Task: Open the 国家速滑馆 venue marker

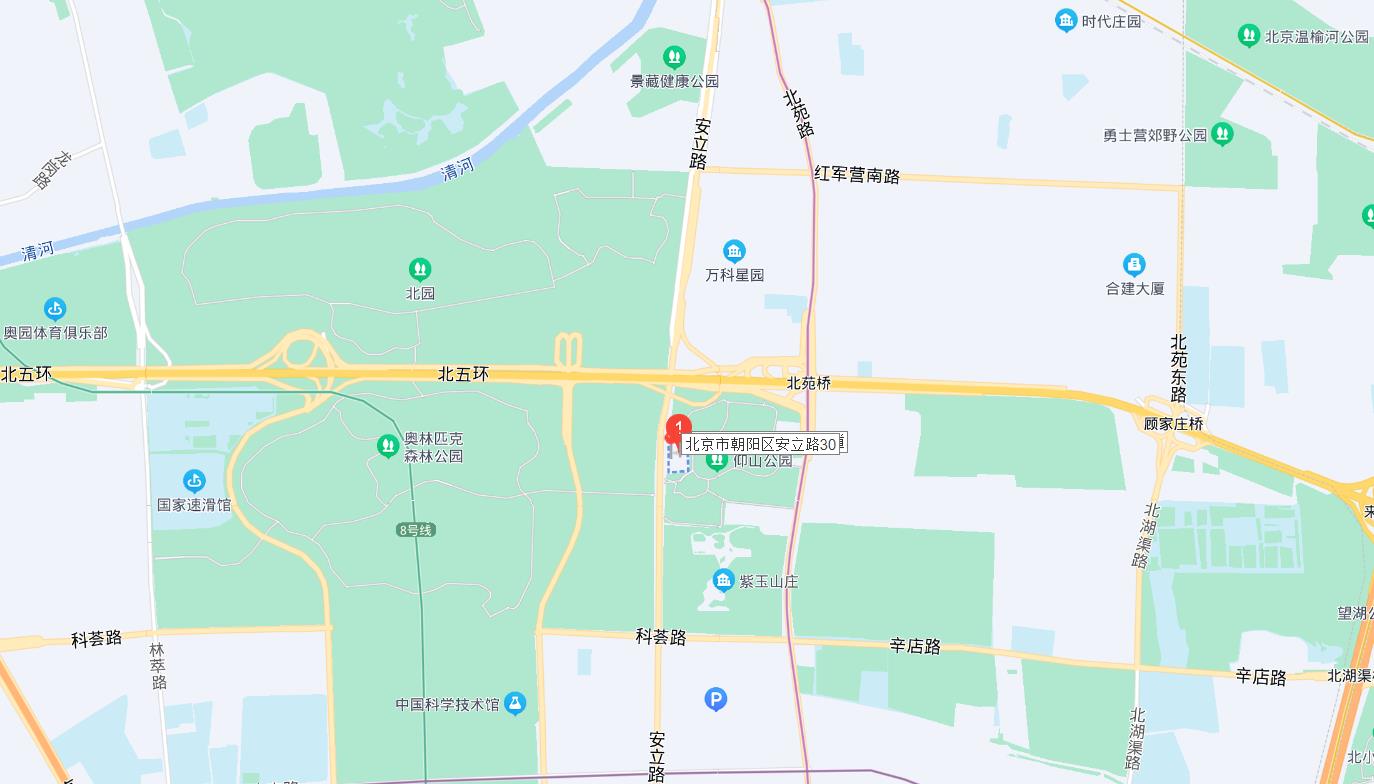Action: pos(194,482)
